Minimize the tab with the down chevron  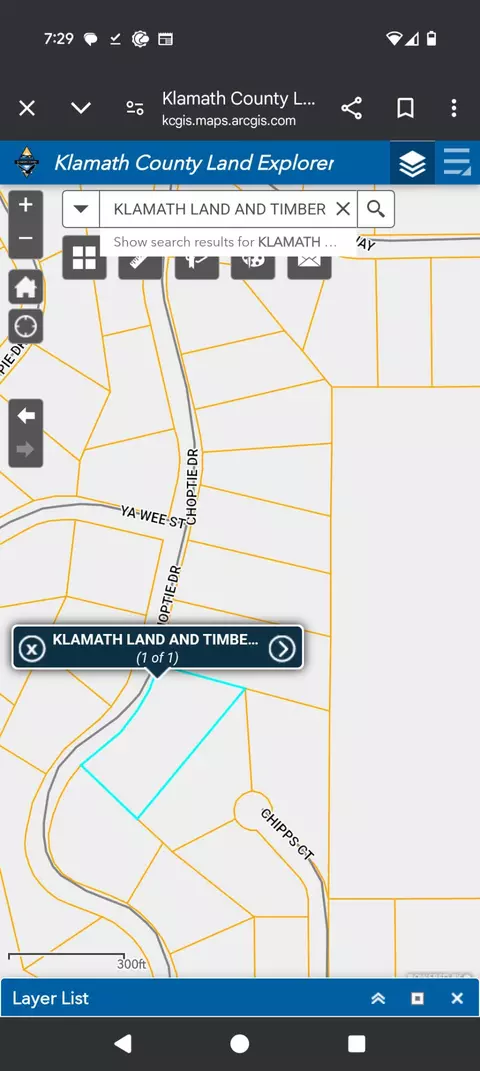81,108
